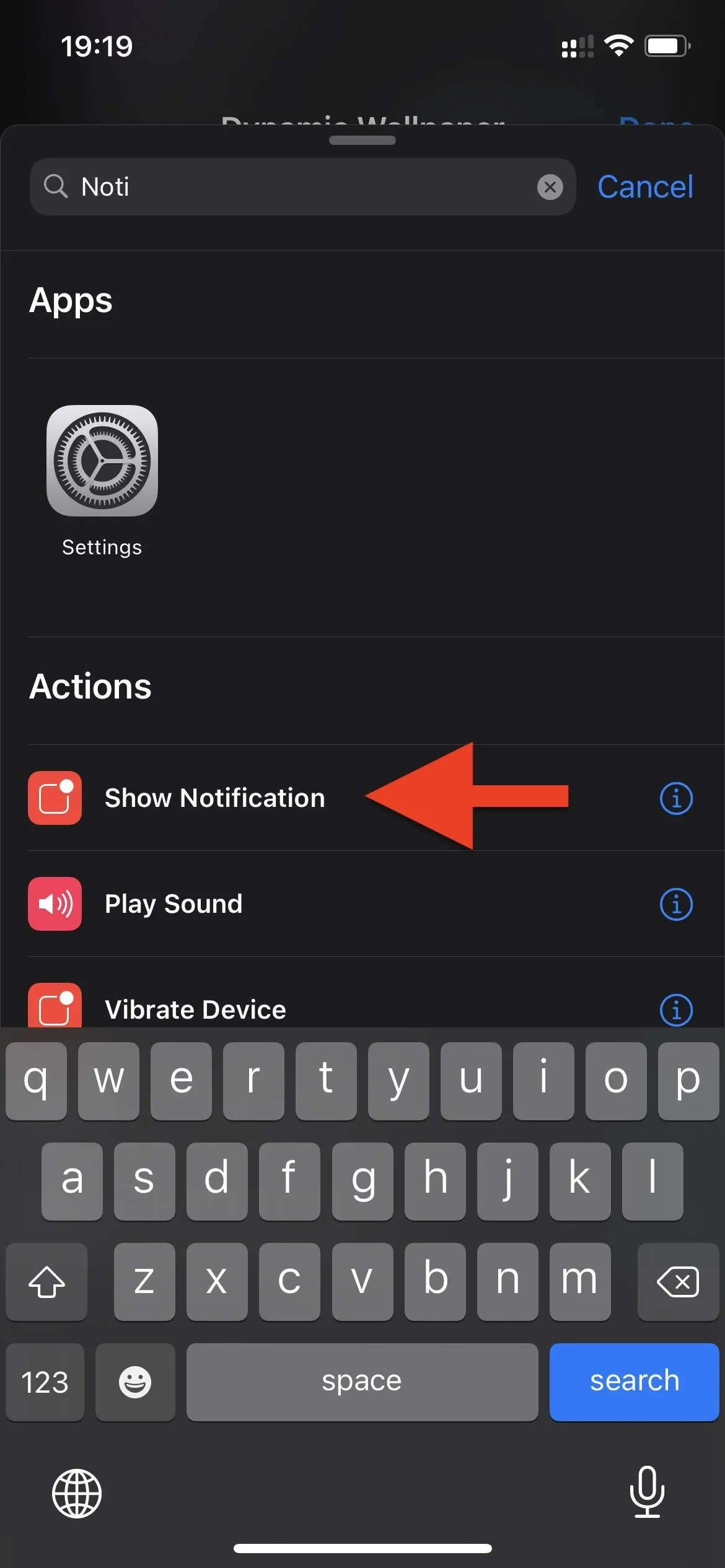Switch keyboard language with the globe
725x1568 pixels.
pyautogui.click(x=77, y=1494)
